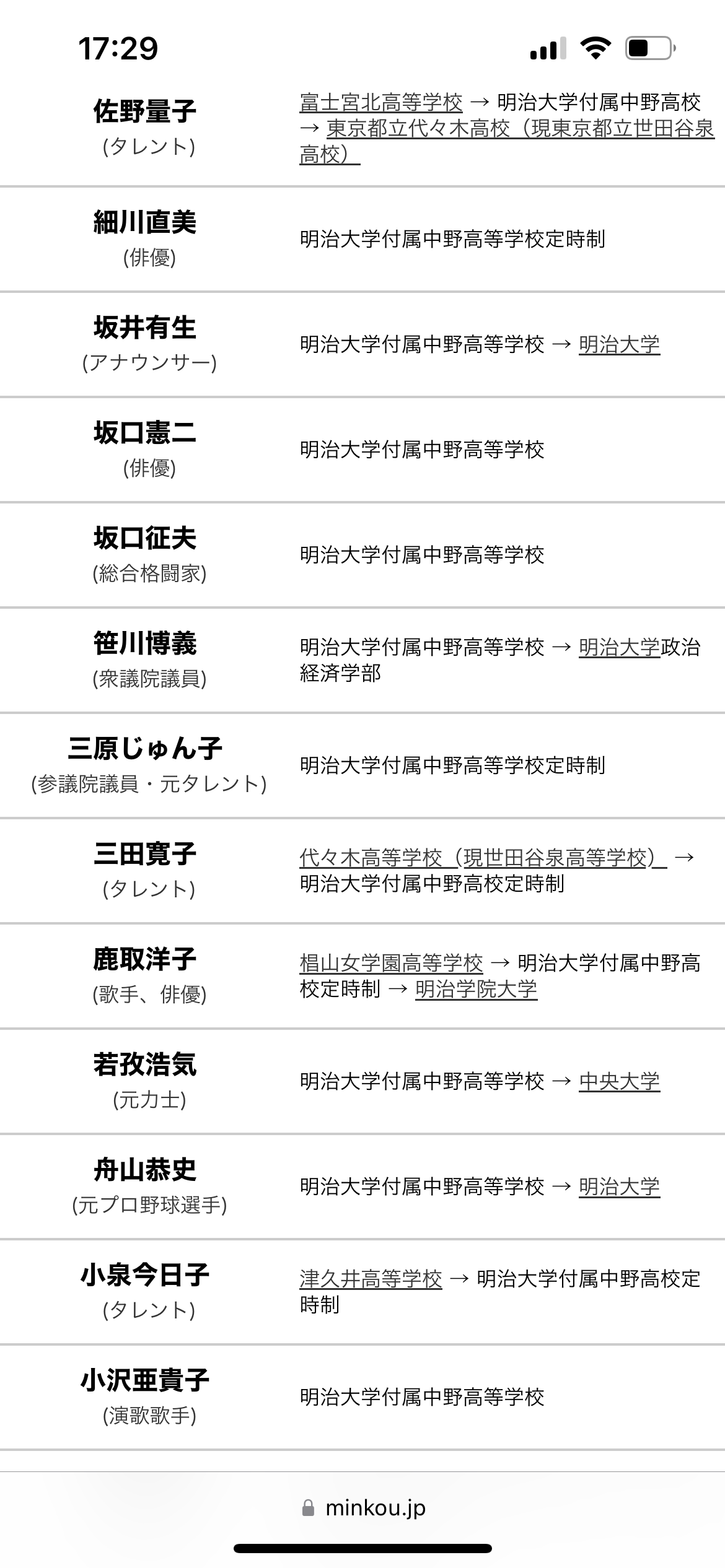This screenshot has height=1568, width=725.
Task: Tap the minkou.jp address bar
Action: coord(362,1509)
